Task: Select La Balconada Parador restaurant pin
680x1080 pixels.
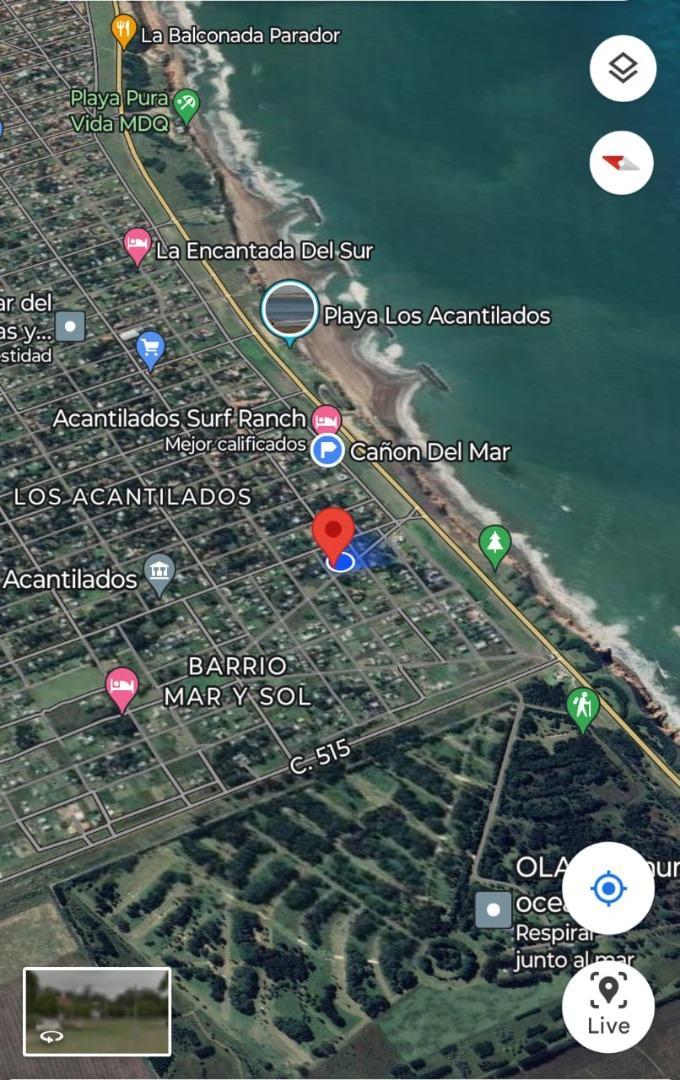Action: pos(124,32)
